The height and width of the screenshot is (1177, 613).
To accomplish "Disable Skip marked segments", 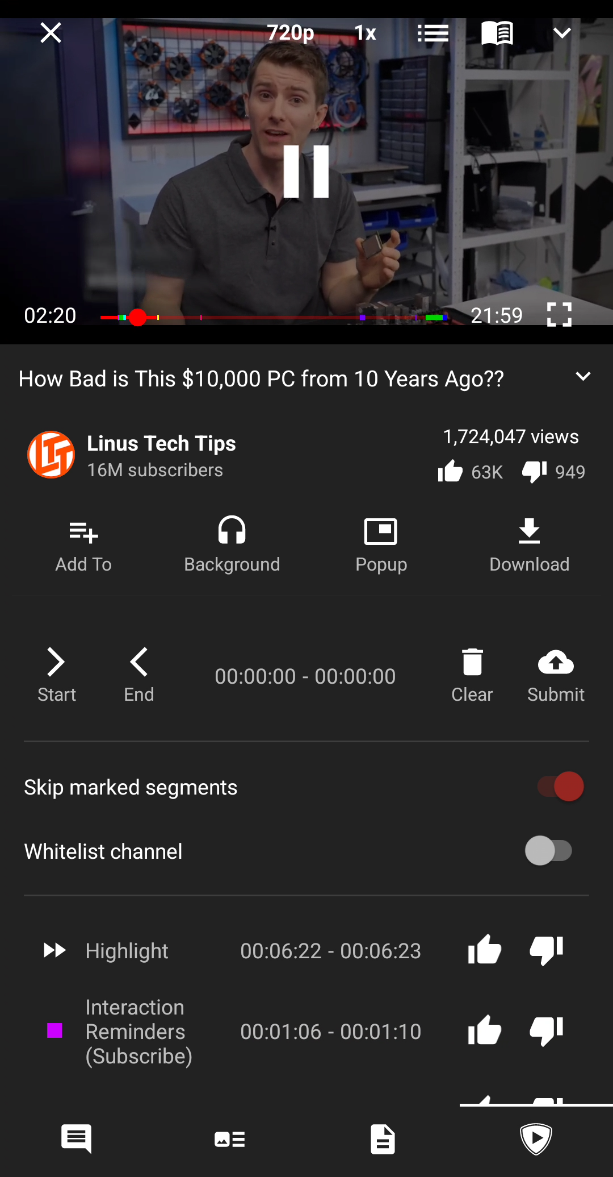I will (x=559, y=787).
